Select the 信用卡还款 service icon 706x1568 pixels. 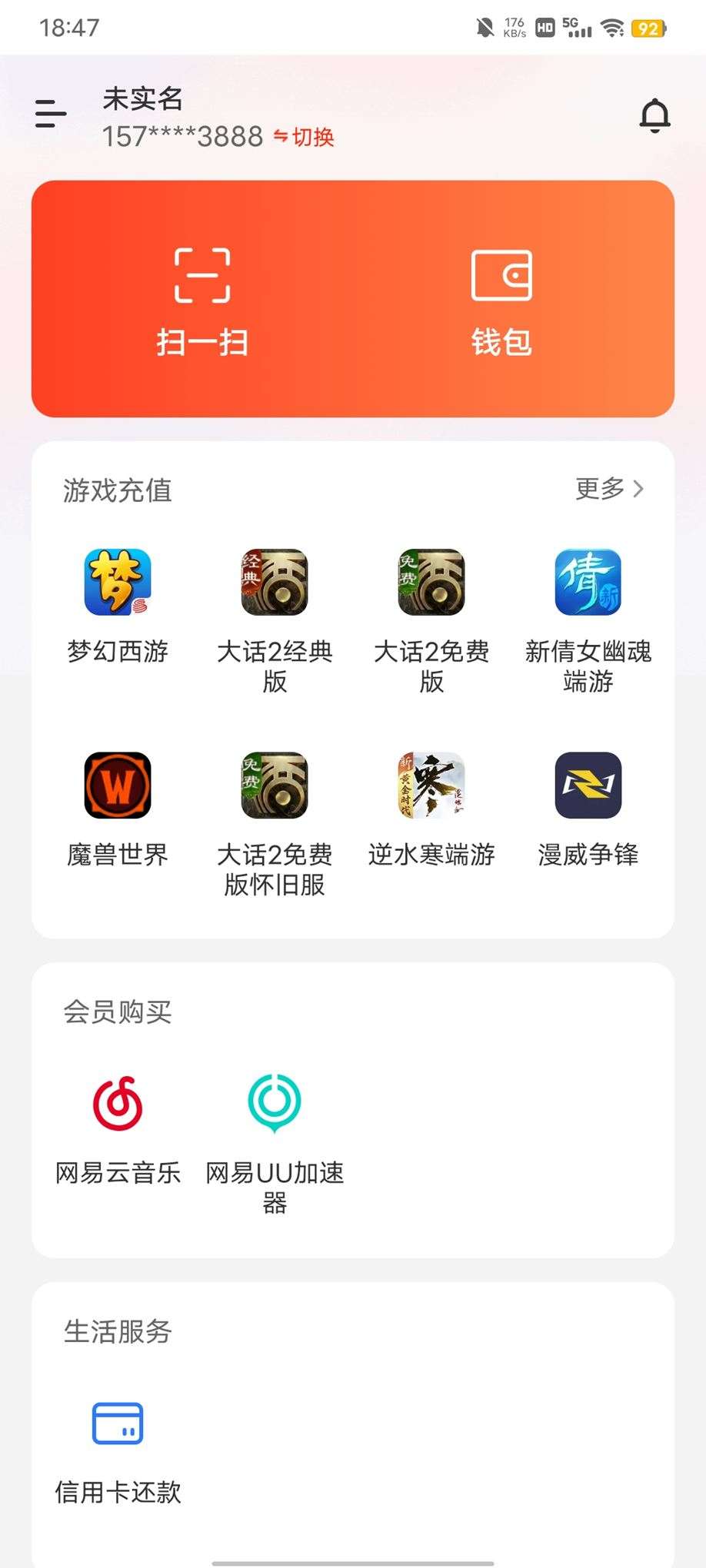(117, 1423)
